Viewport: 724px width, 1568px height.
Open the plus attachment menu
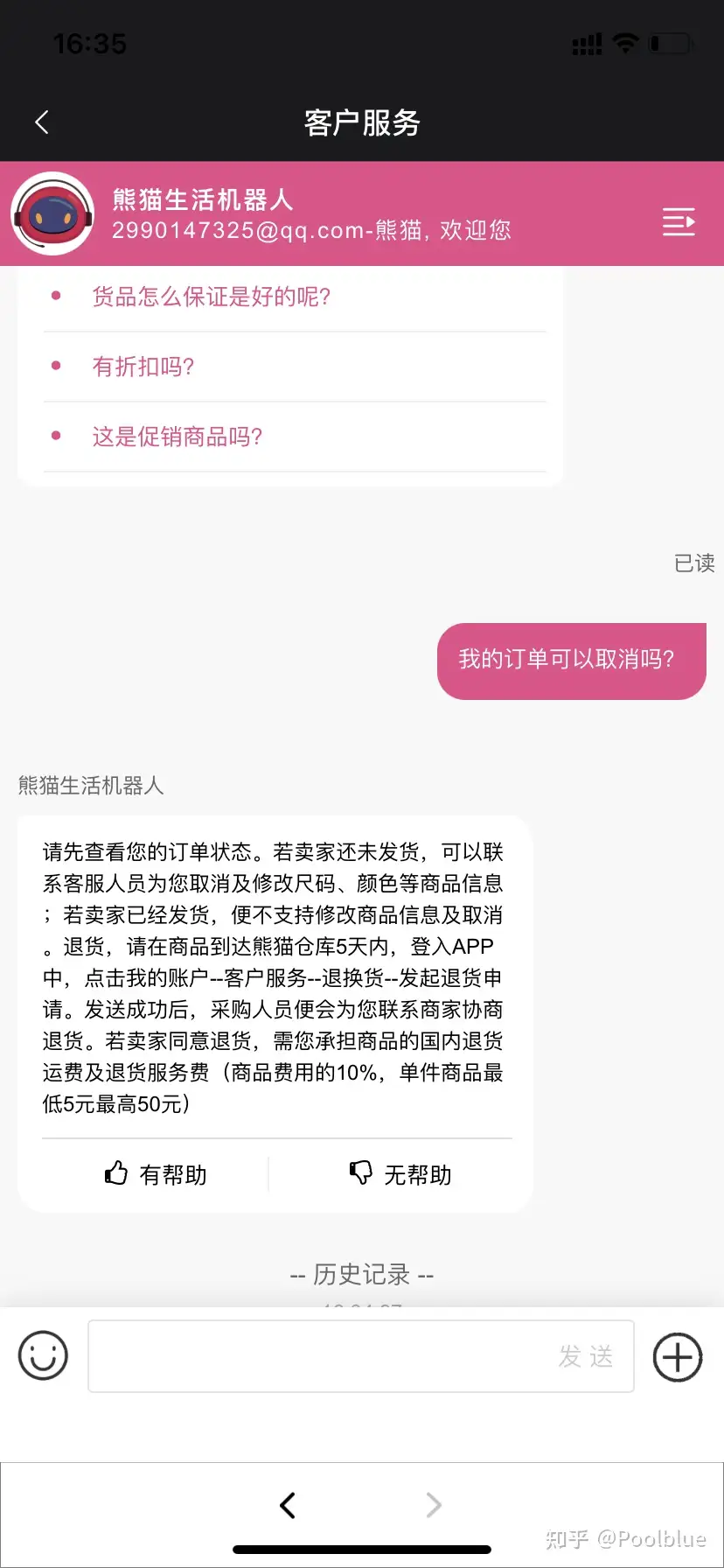pos(678,1357)
